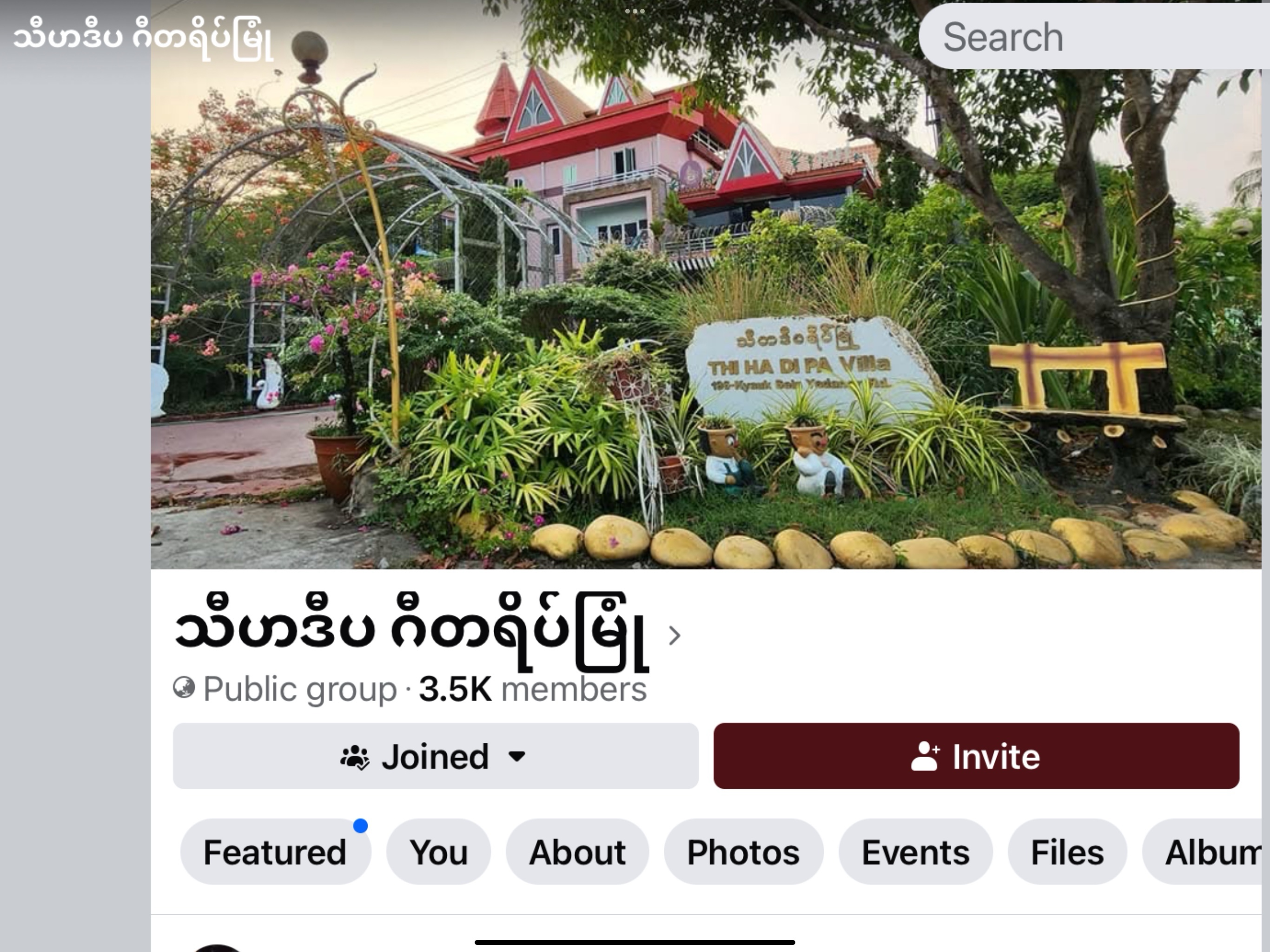Open group details via title chevron
The image size is (1270, 952).
(x=675, y=635)
